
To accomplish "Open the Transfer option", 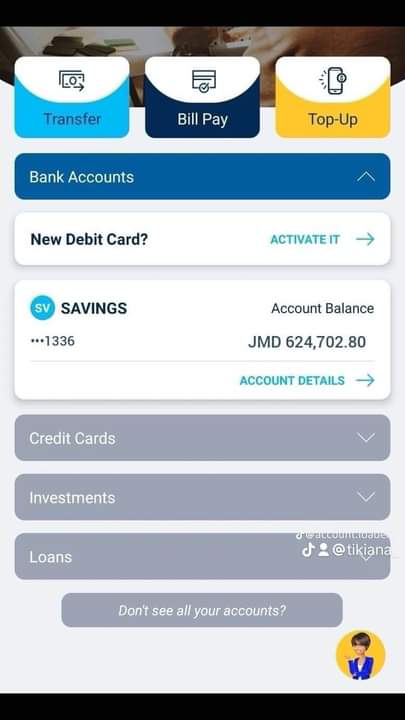I will [72, 97].
